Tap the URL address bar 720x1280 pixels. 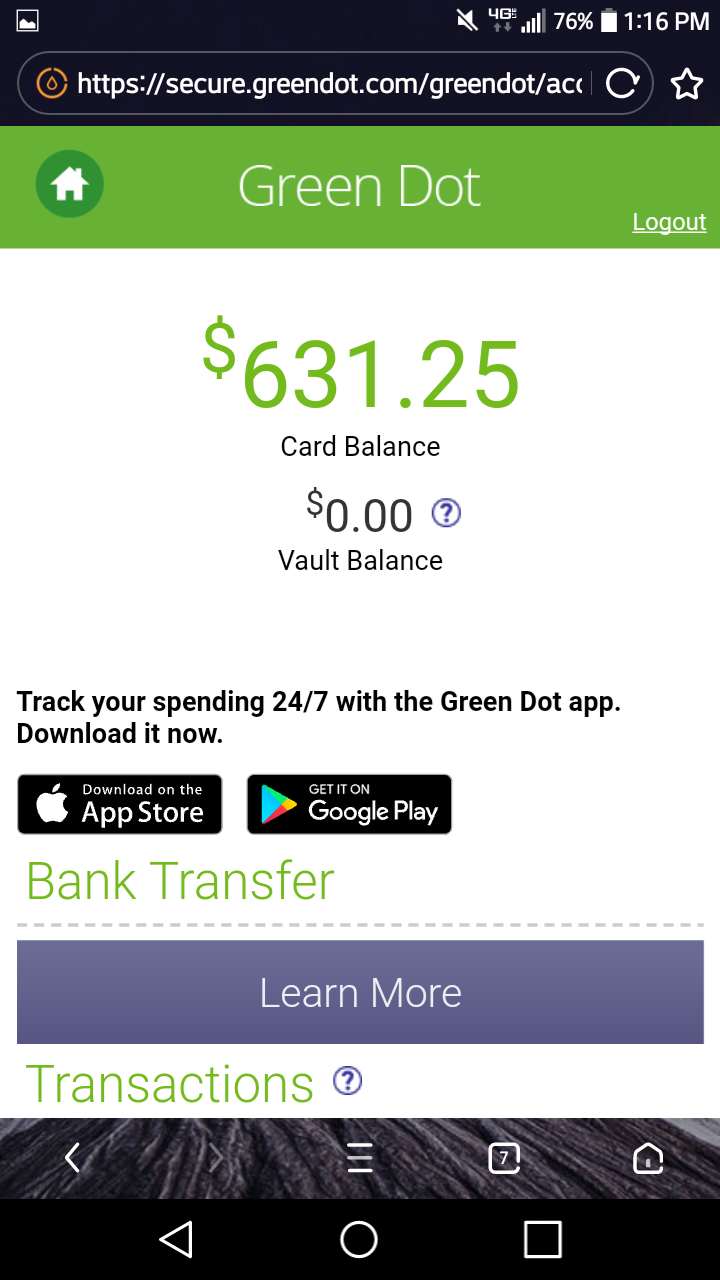320,84
